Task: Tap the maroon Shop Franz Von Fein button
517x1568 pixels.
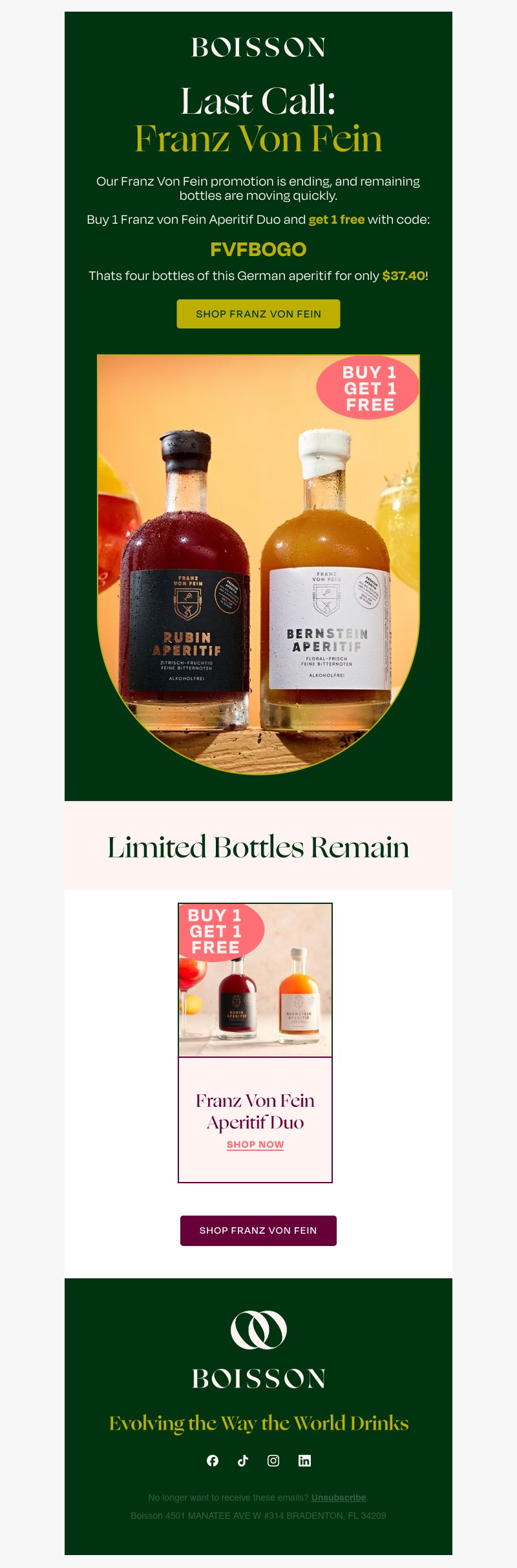Action: (x=258, y=1230)
